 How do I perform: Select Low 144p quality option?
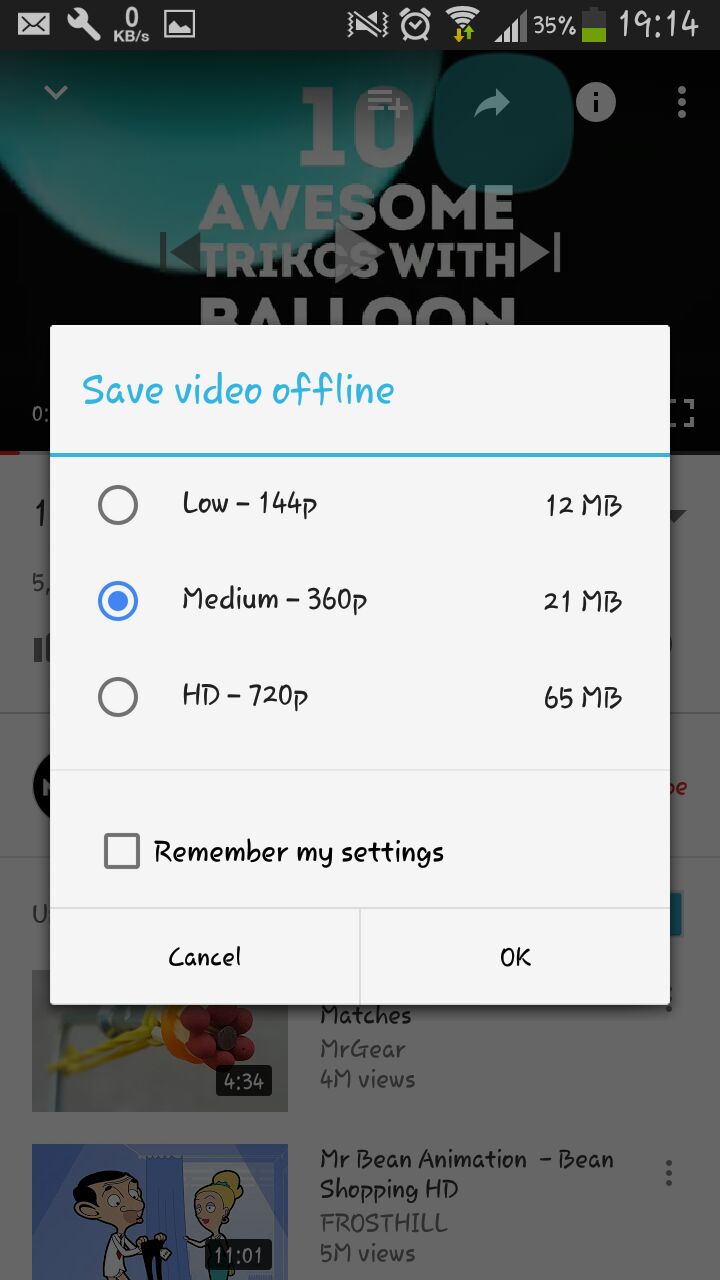tap(360, 505)
